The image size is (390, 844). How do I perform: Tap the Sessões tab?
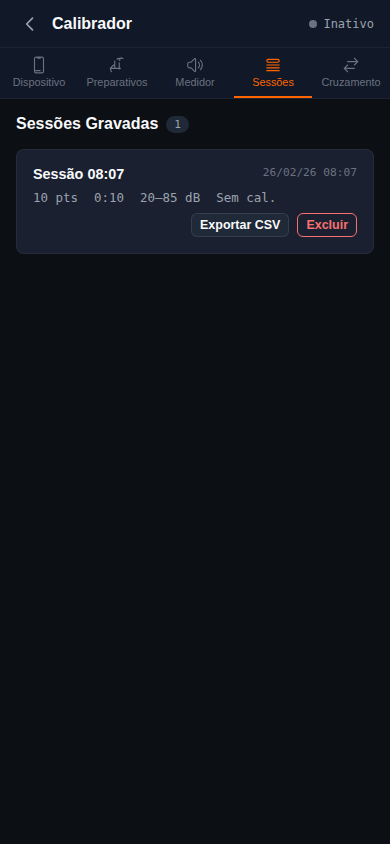coord(273,73)
